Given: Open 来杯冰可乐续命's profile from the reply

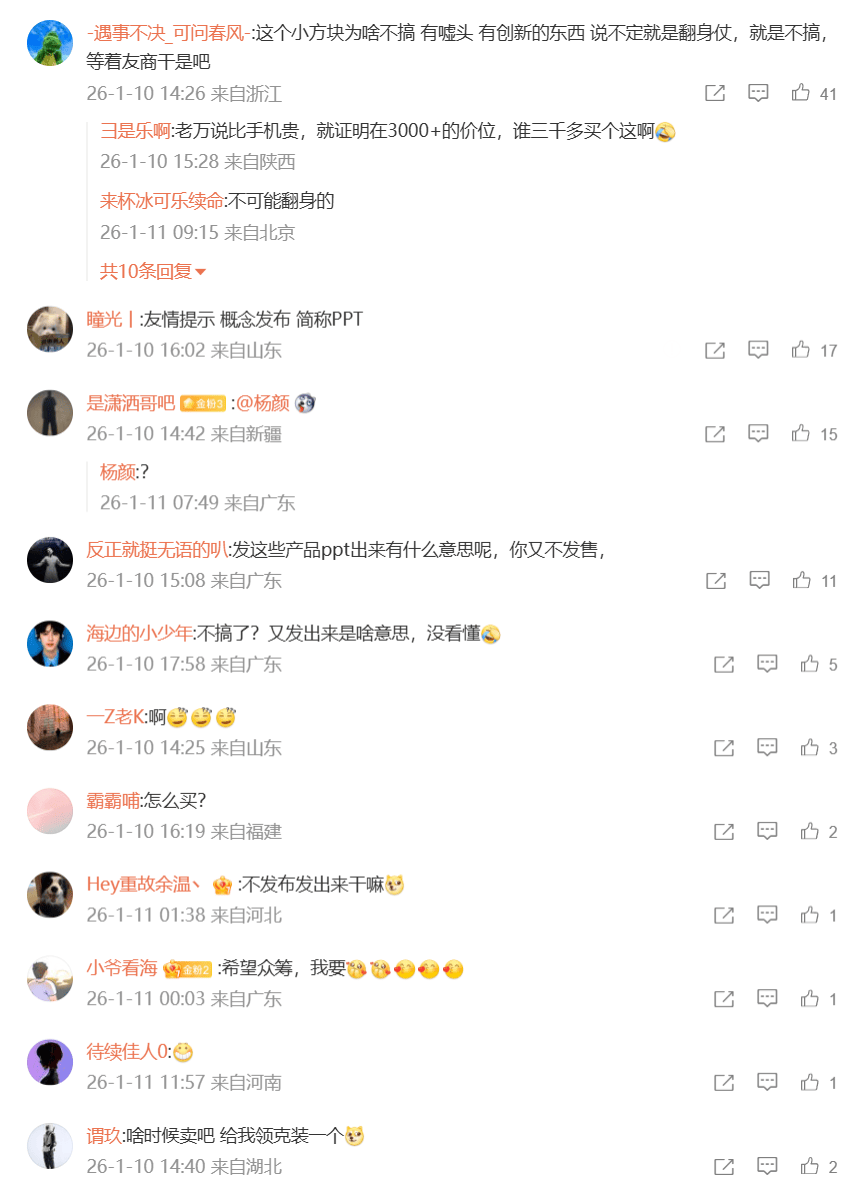Looking at the screenshot, I should [162, 201].
